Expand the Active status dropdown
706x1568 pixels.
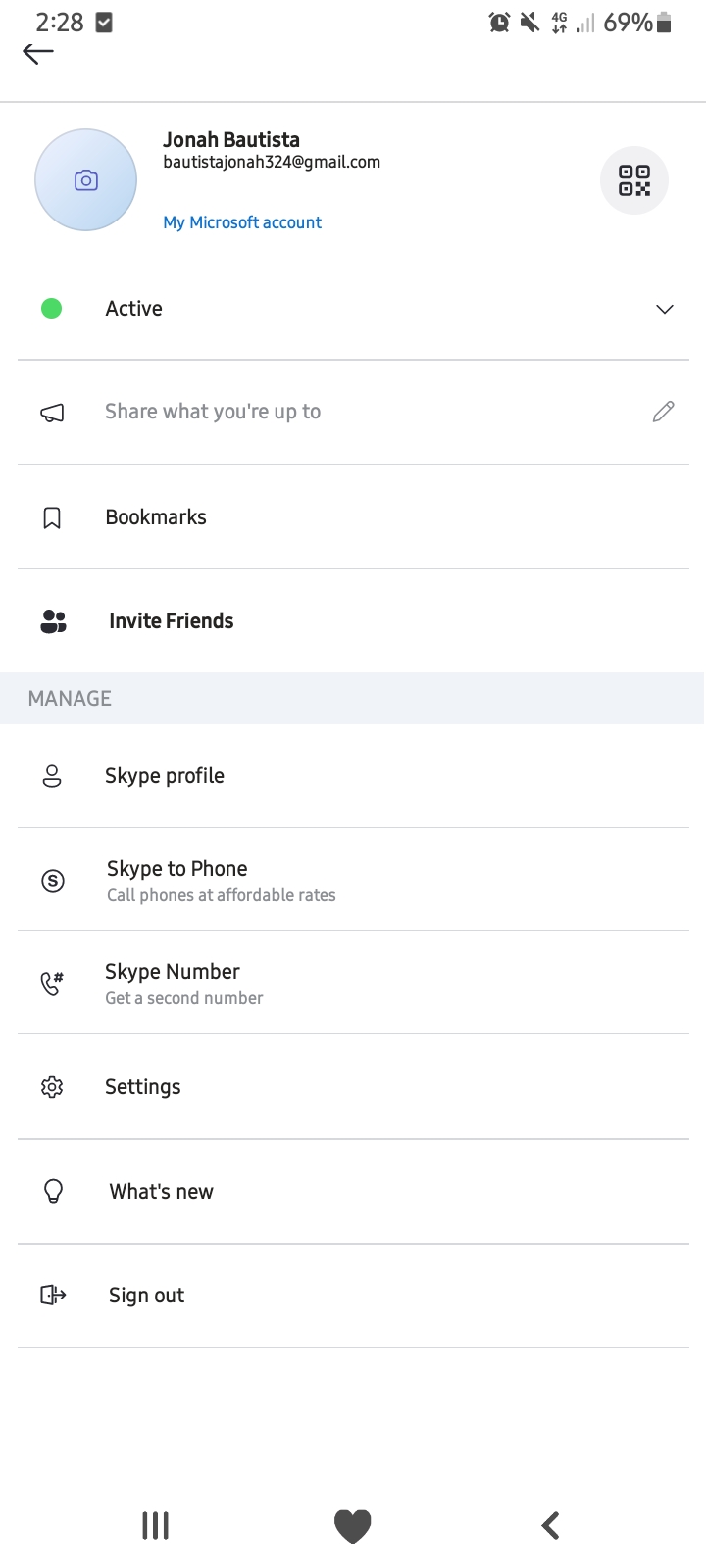pyautogui.click(x=353, y=309)
